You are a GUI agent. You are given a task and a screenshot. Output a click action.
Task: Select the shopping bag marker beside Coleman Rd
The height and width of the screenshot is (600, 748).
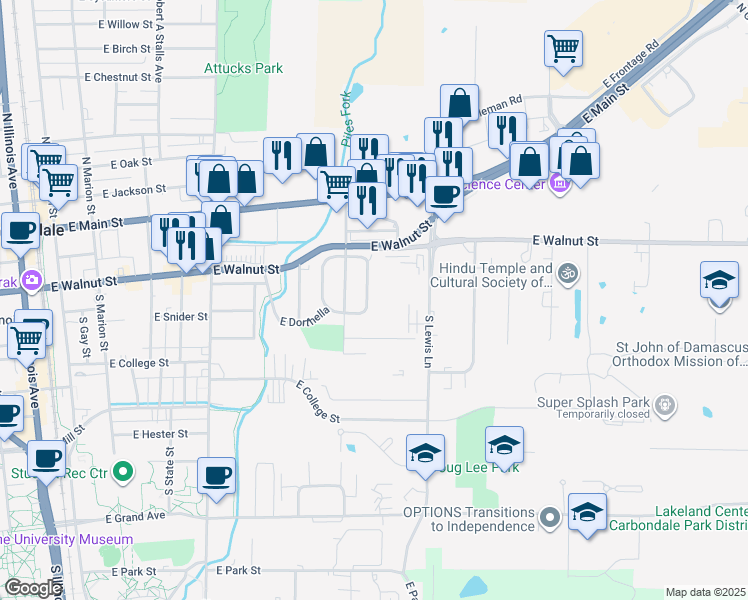[x=459, y=102]
